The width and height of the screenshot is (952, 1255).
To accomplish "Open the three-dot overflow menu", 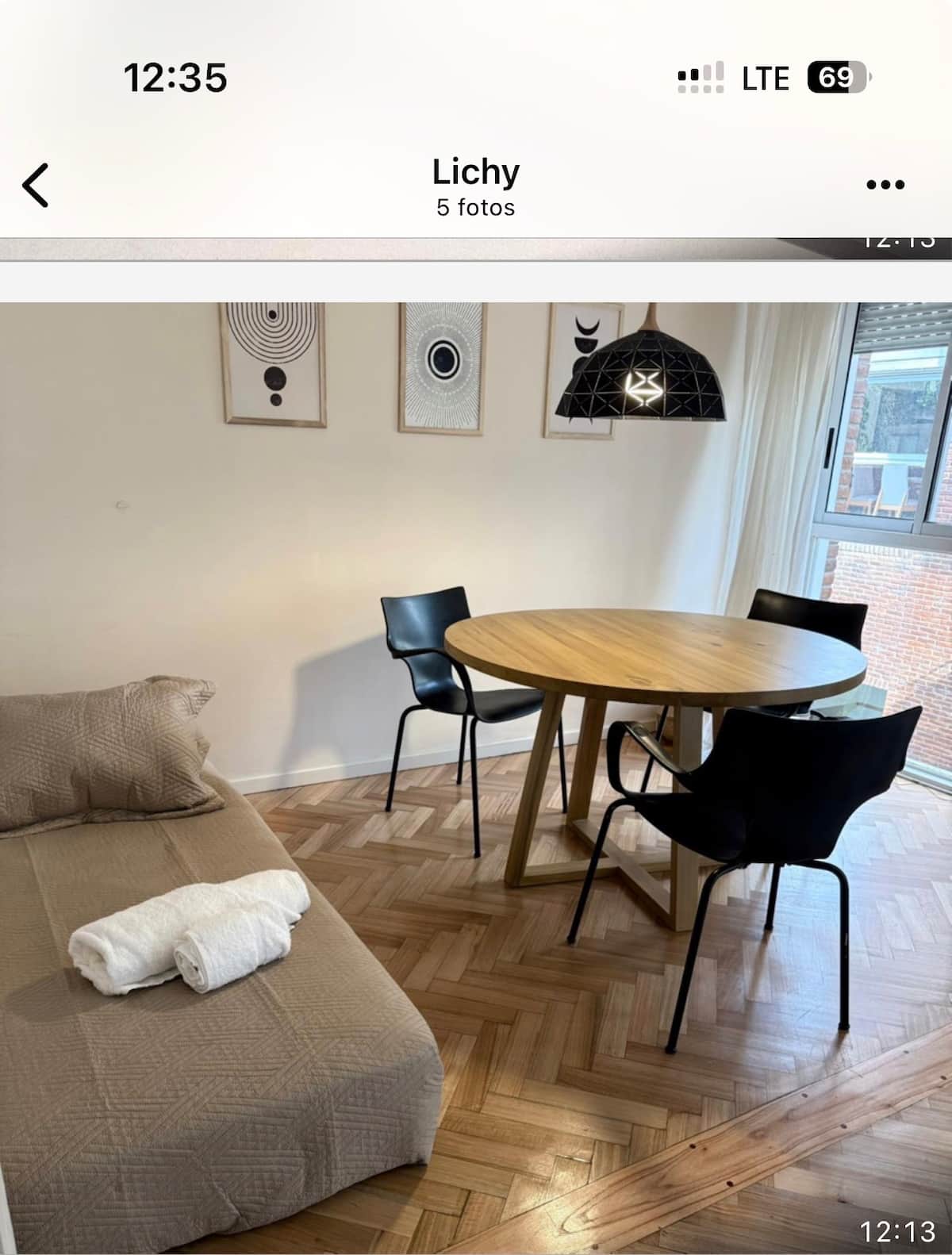I will [885, 185].
